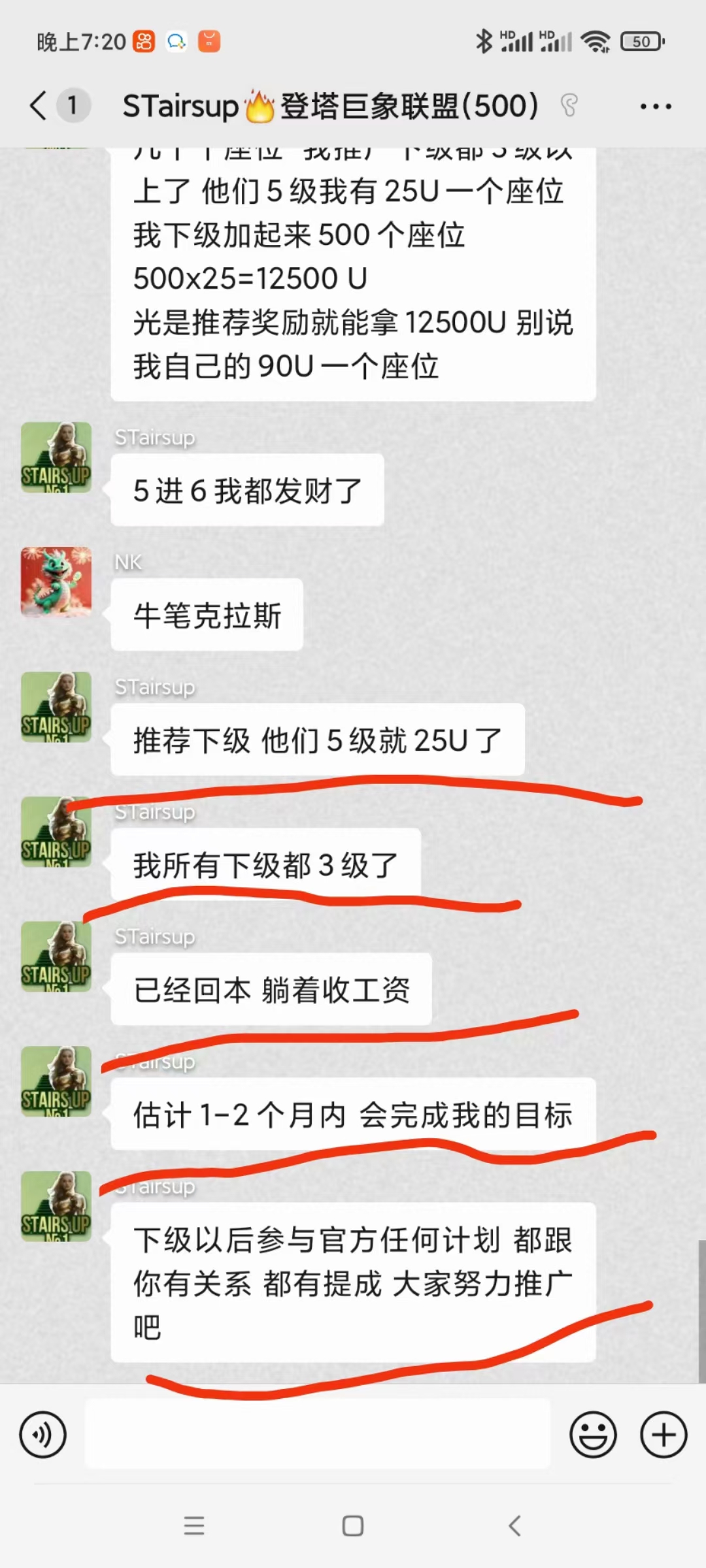The height and width of the screenshot is (1568, 706).
Task: Tap the message text field
Action: (318, 1435)
